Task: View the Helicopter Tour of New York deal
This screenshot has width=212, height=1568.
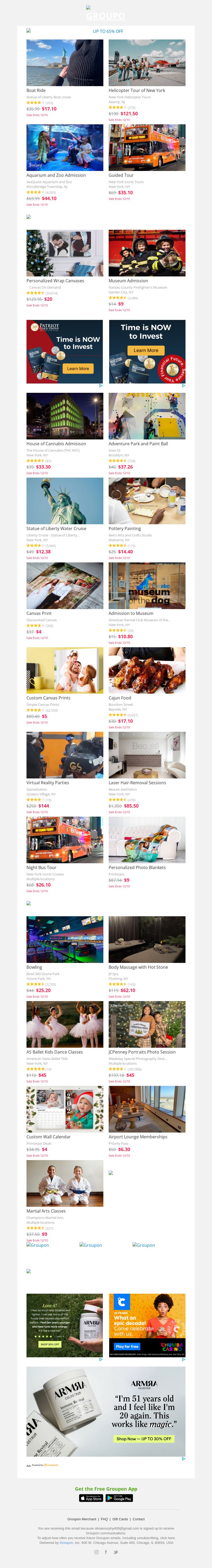Action: (147, 63)
